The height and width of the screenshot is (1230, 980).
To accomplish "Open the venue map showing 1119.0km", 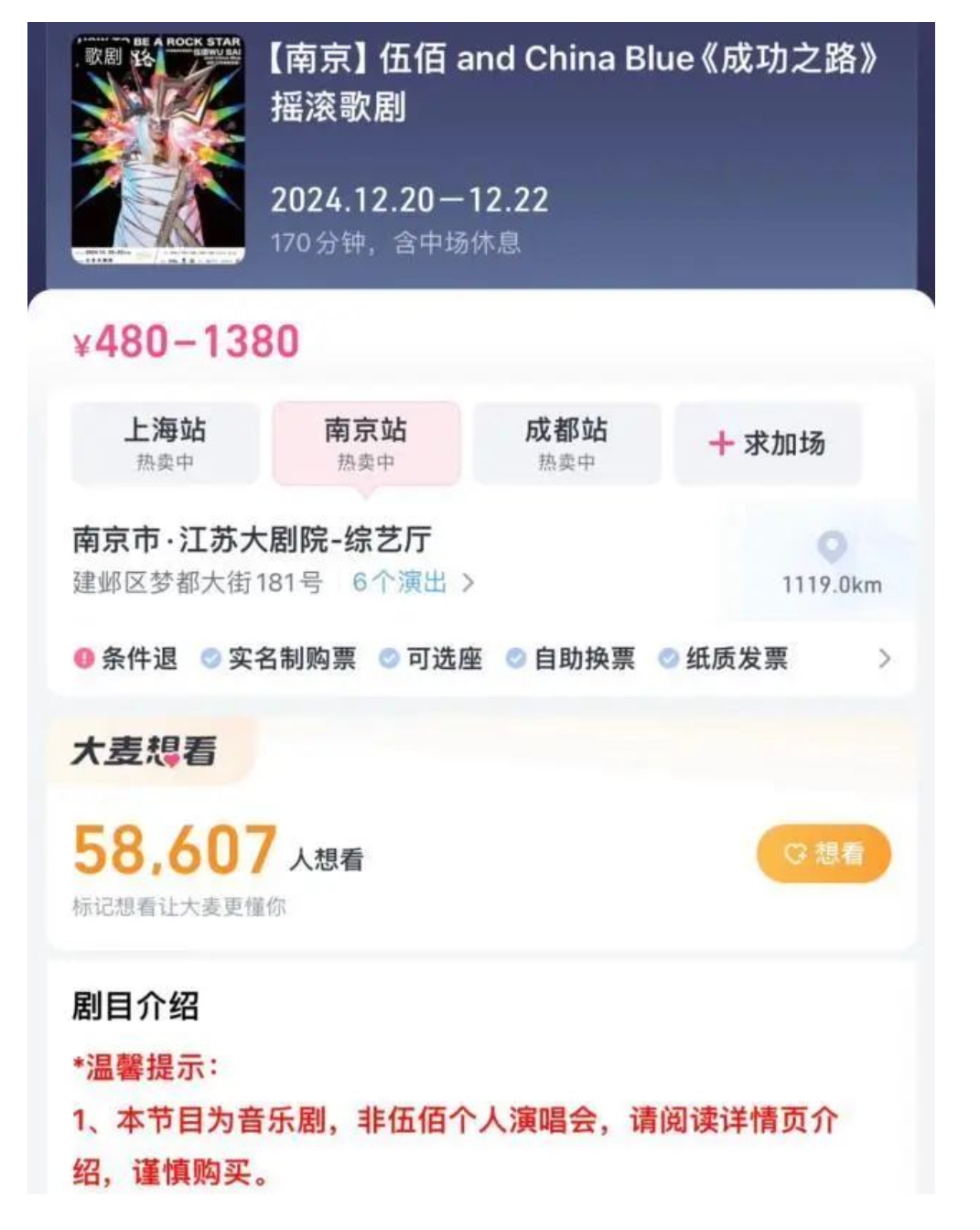I will point(831,562).
